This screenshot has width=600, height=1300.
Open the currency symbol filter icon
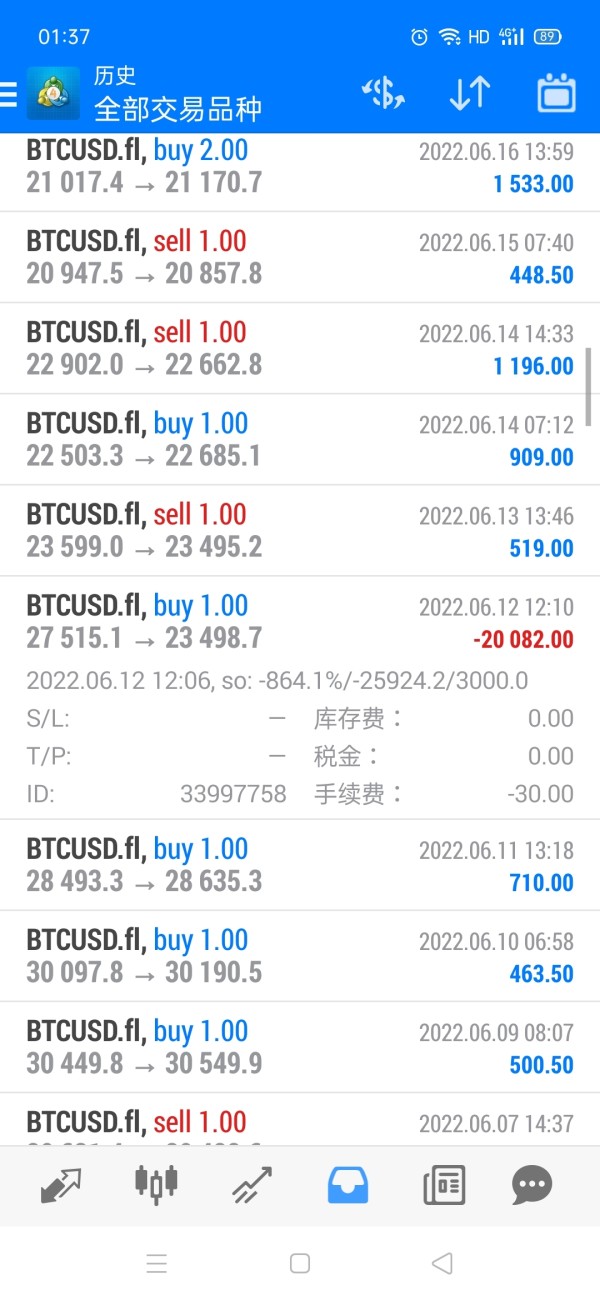383,93
